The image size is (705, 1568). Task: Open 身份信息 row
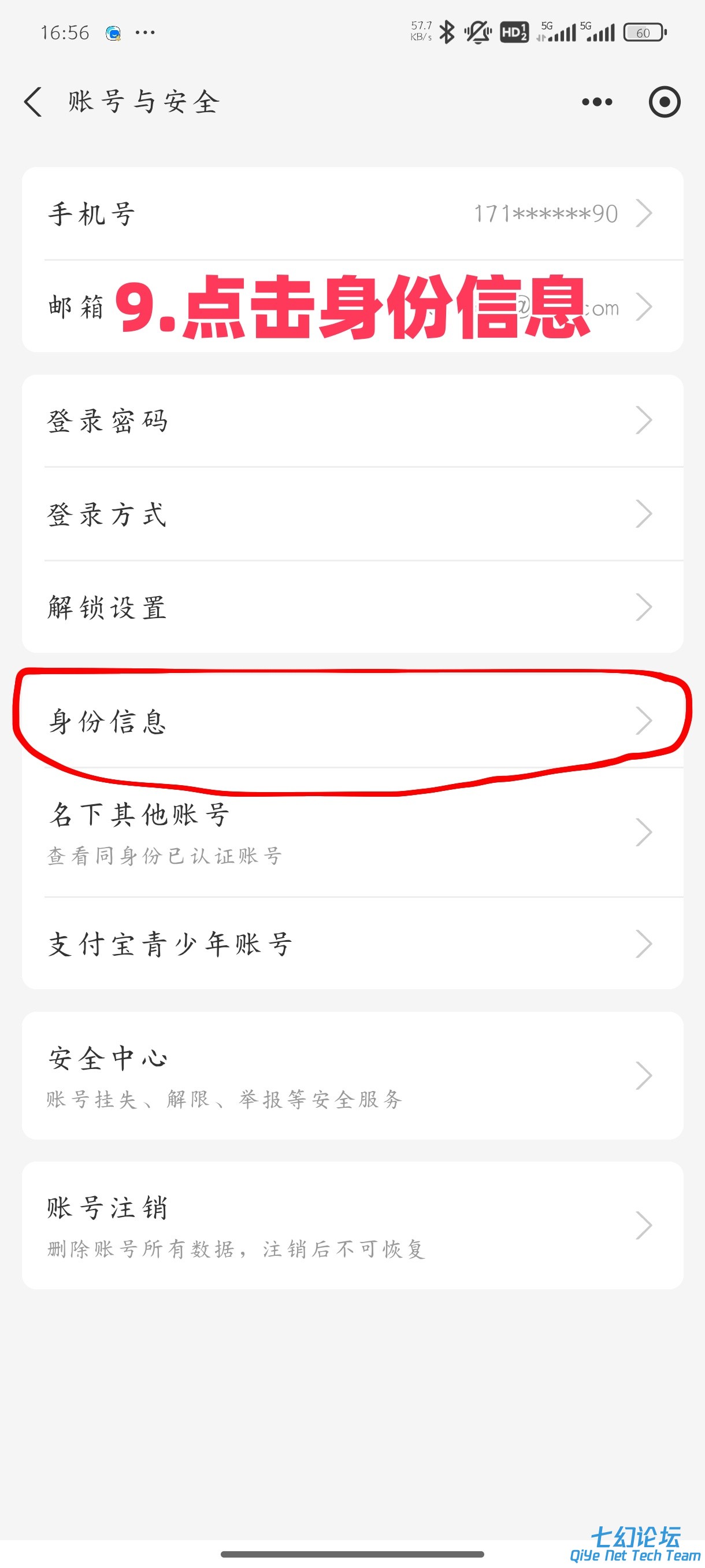click(x=352, y=722)
